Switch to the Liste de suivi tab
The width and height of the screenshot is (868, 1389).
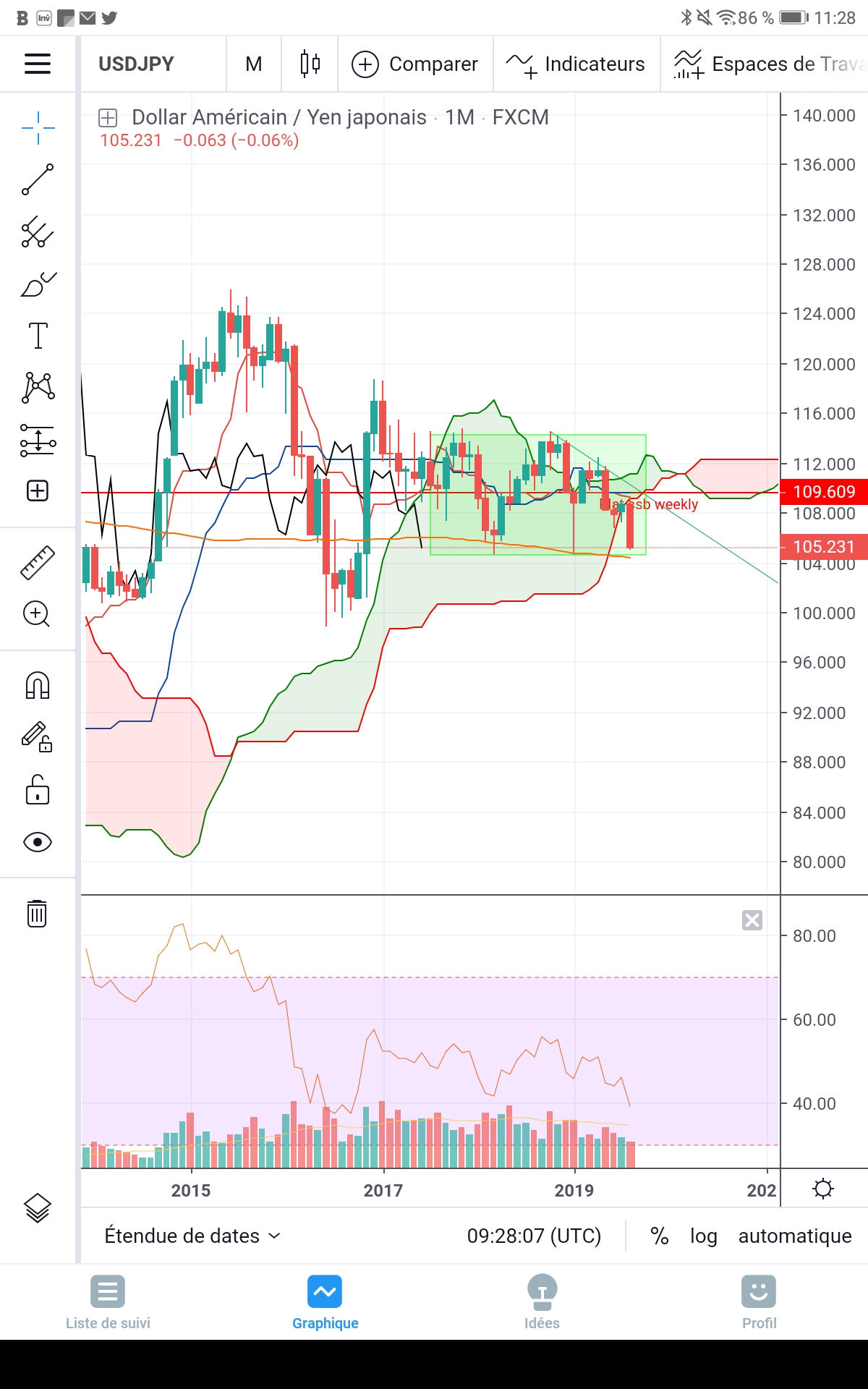[108, 1302]
